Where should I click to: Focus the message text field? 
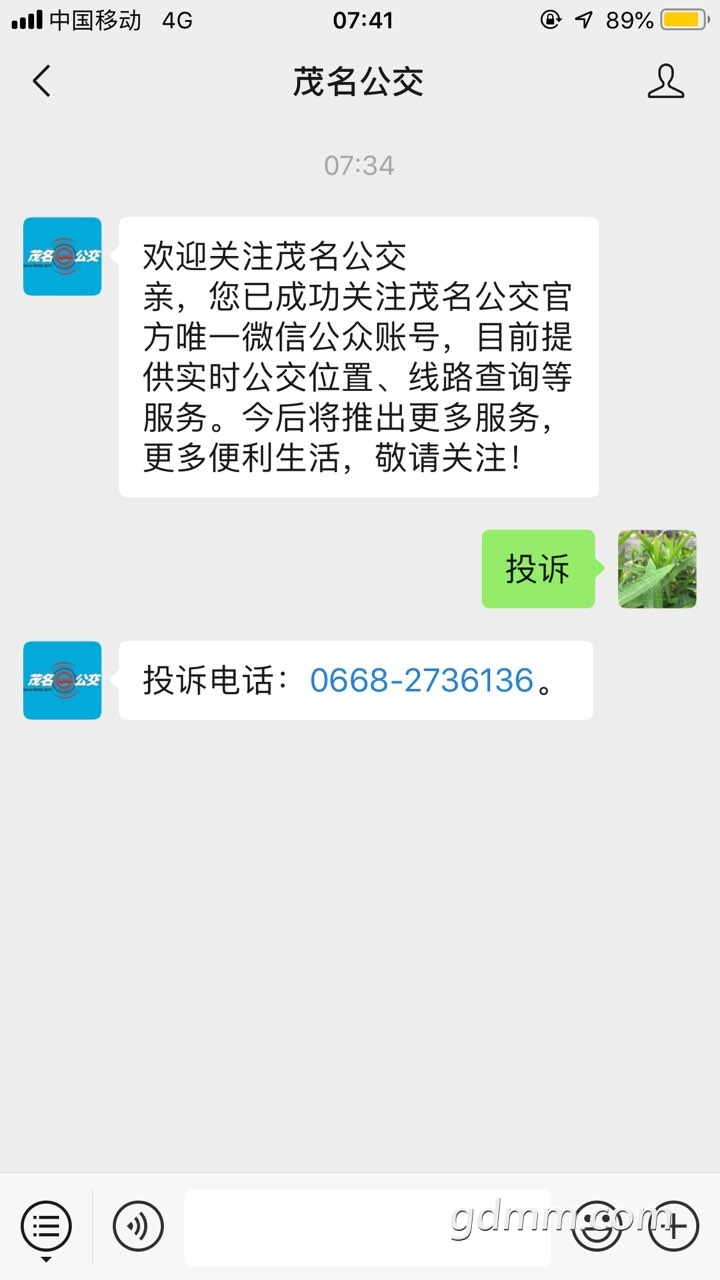[367, 1227]
